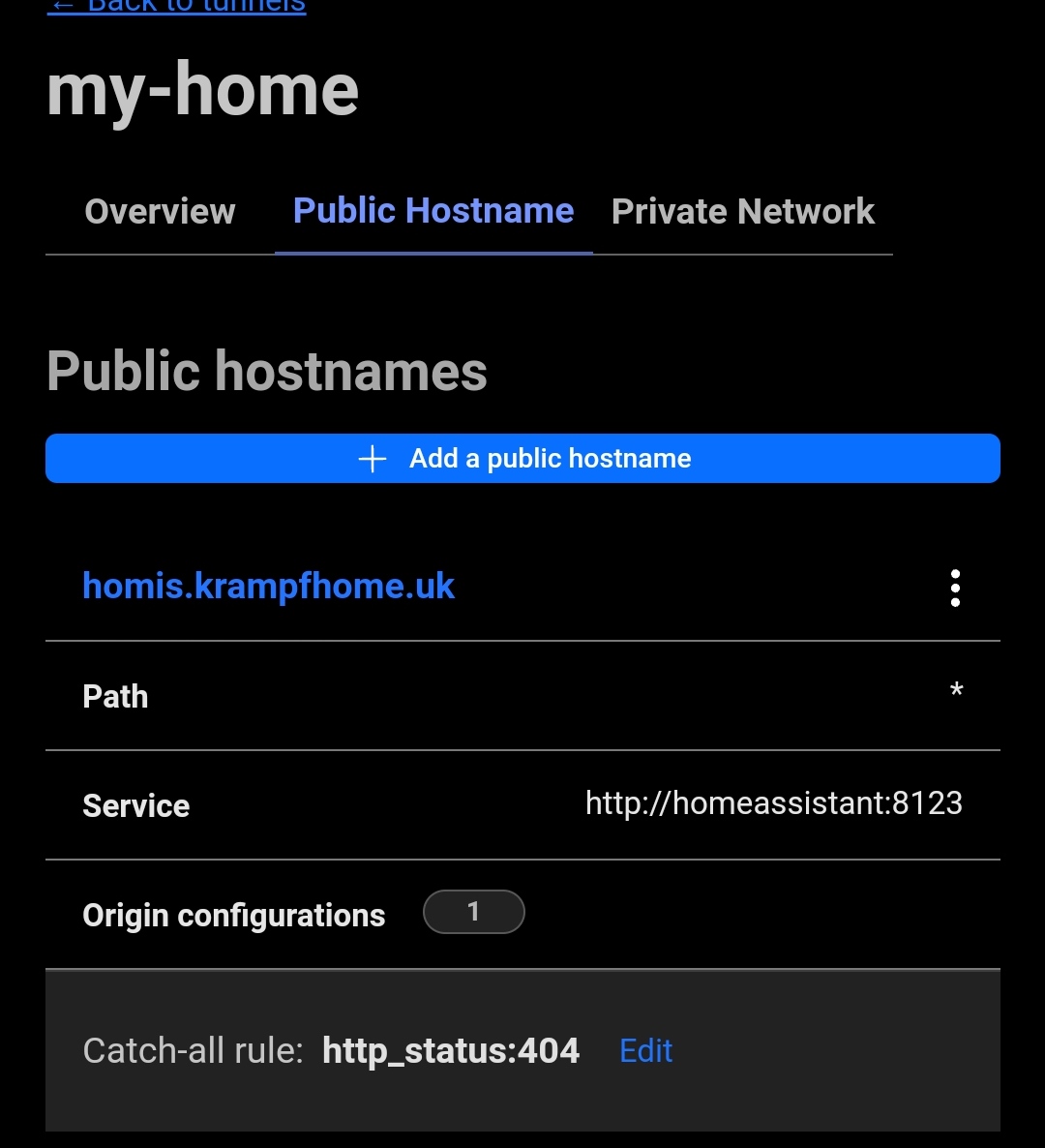The image size is (1045, 1148).
Task: Edit the catch-all rule
Action: point(645,1050)
